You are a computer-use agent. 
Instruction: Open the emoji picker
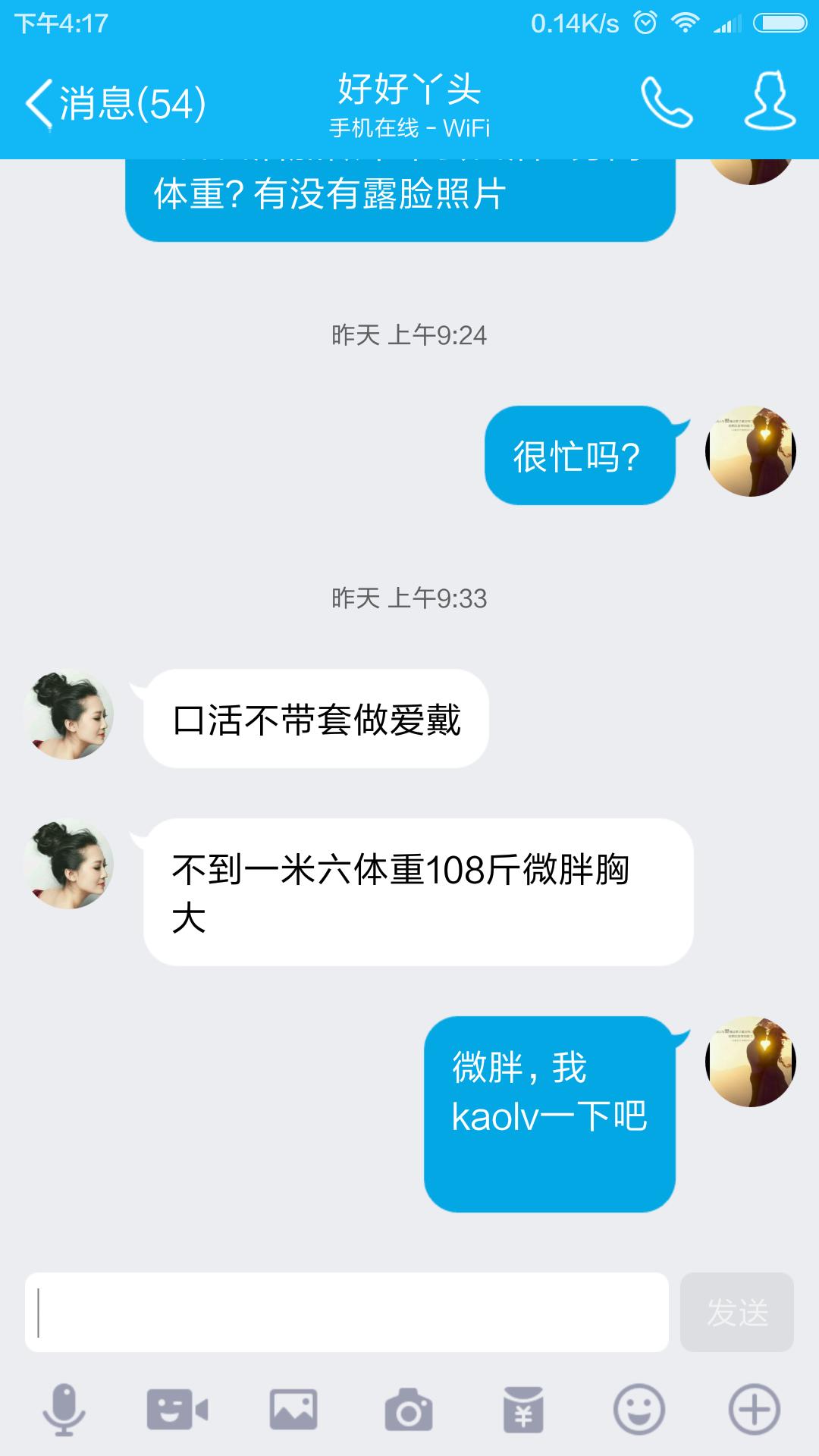coord(639,1410)
